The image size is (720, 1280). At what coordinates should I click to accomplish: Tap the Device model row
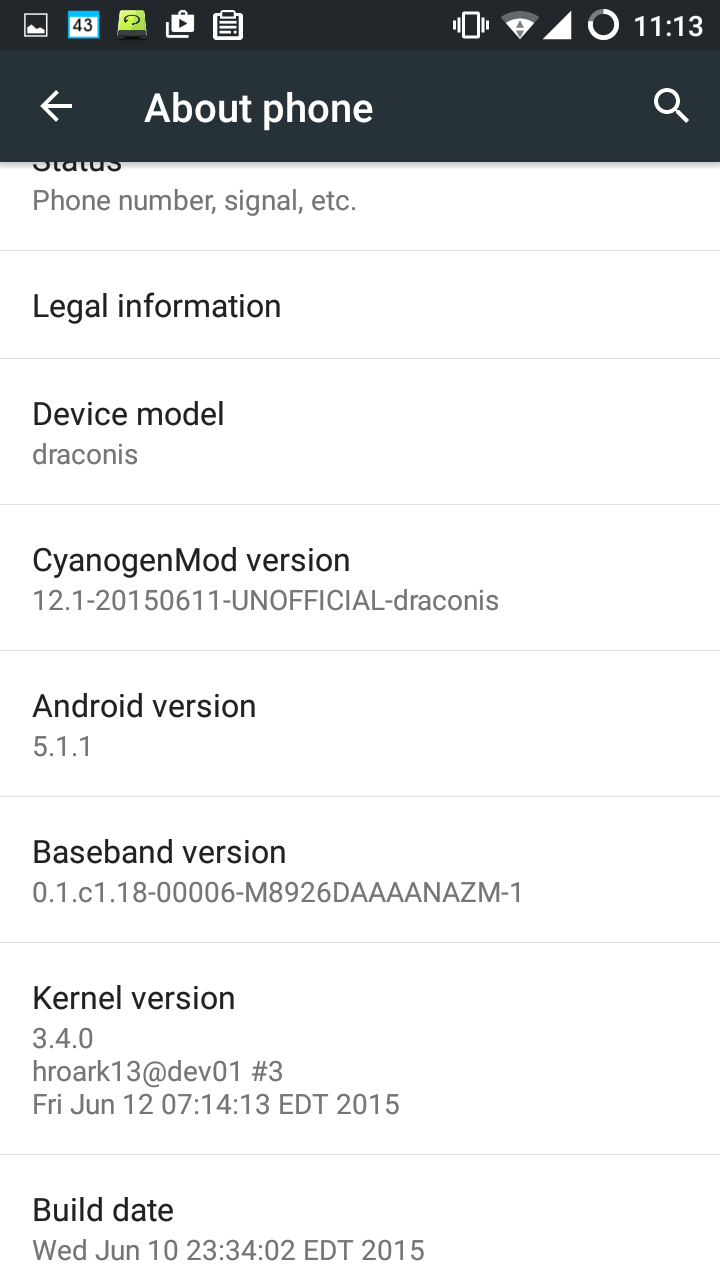pyautogui.click(x=360, y=432)
